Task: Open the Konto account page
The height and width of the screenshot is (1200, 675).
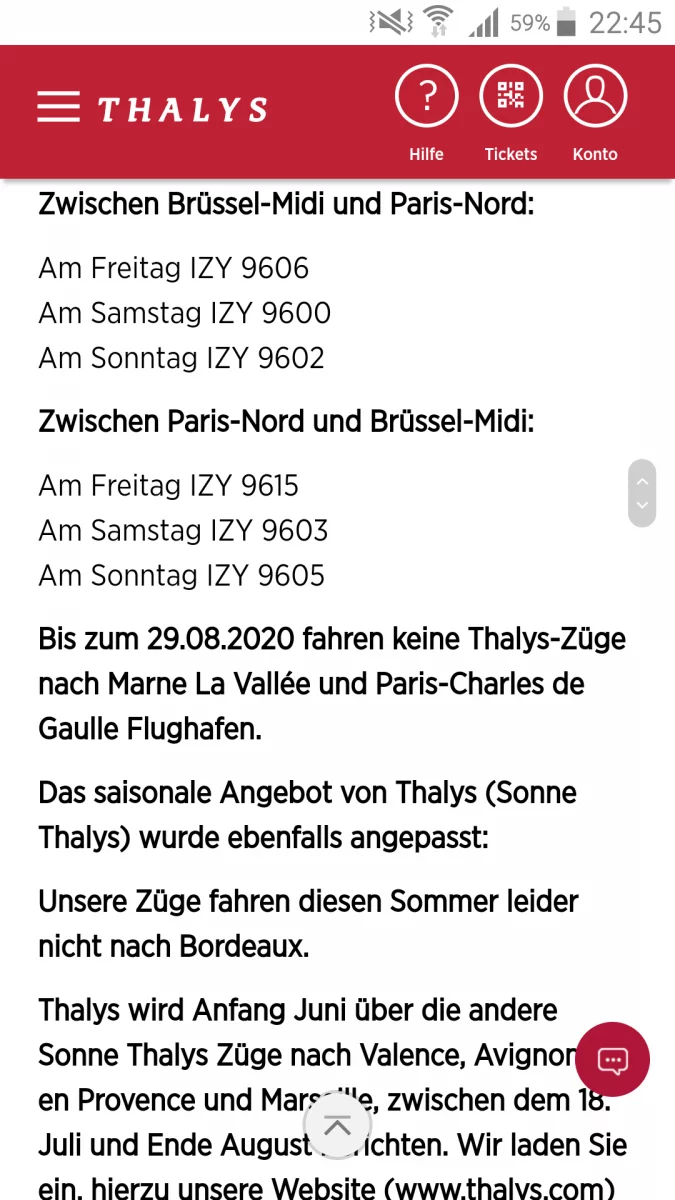Action: (x=595, y=113)
